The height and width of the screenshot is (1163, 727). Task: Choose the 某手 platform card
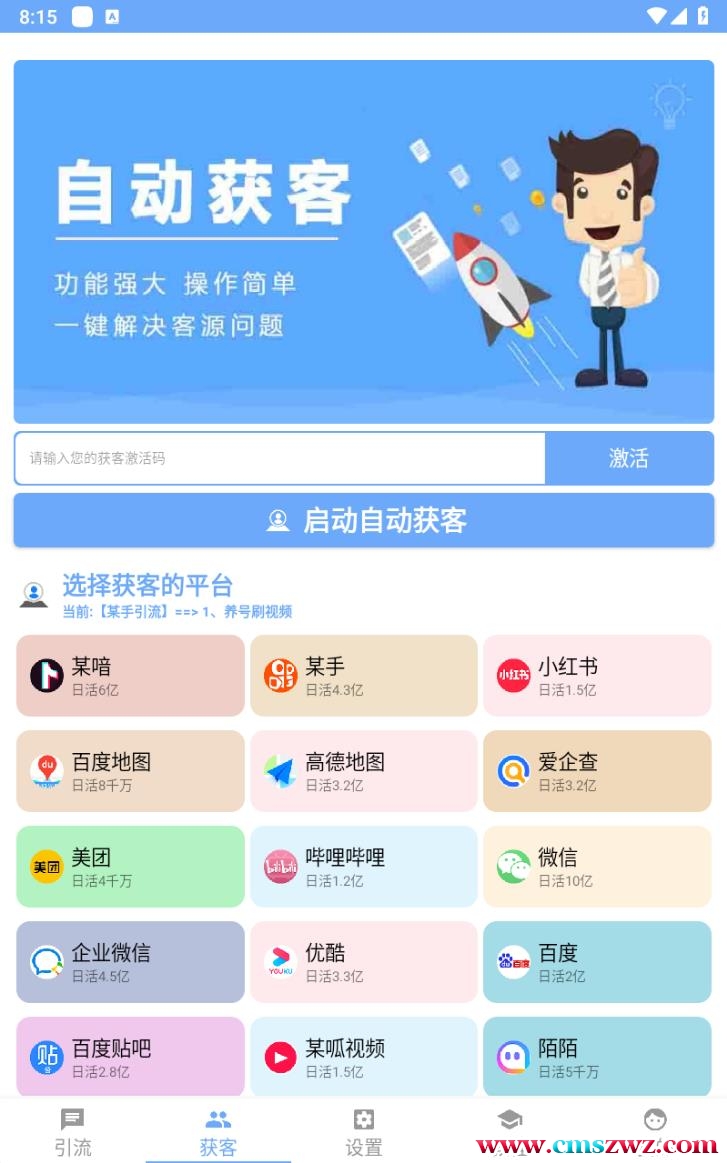coord(364,676)
